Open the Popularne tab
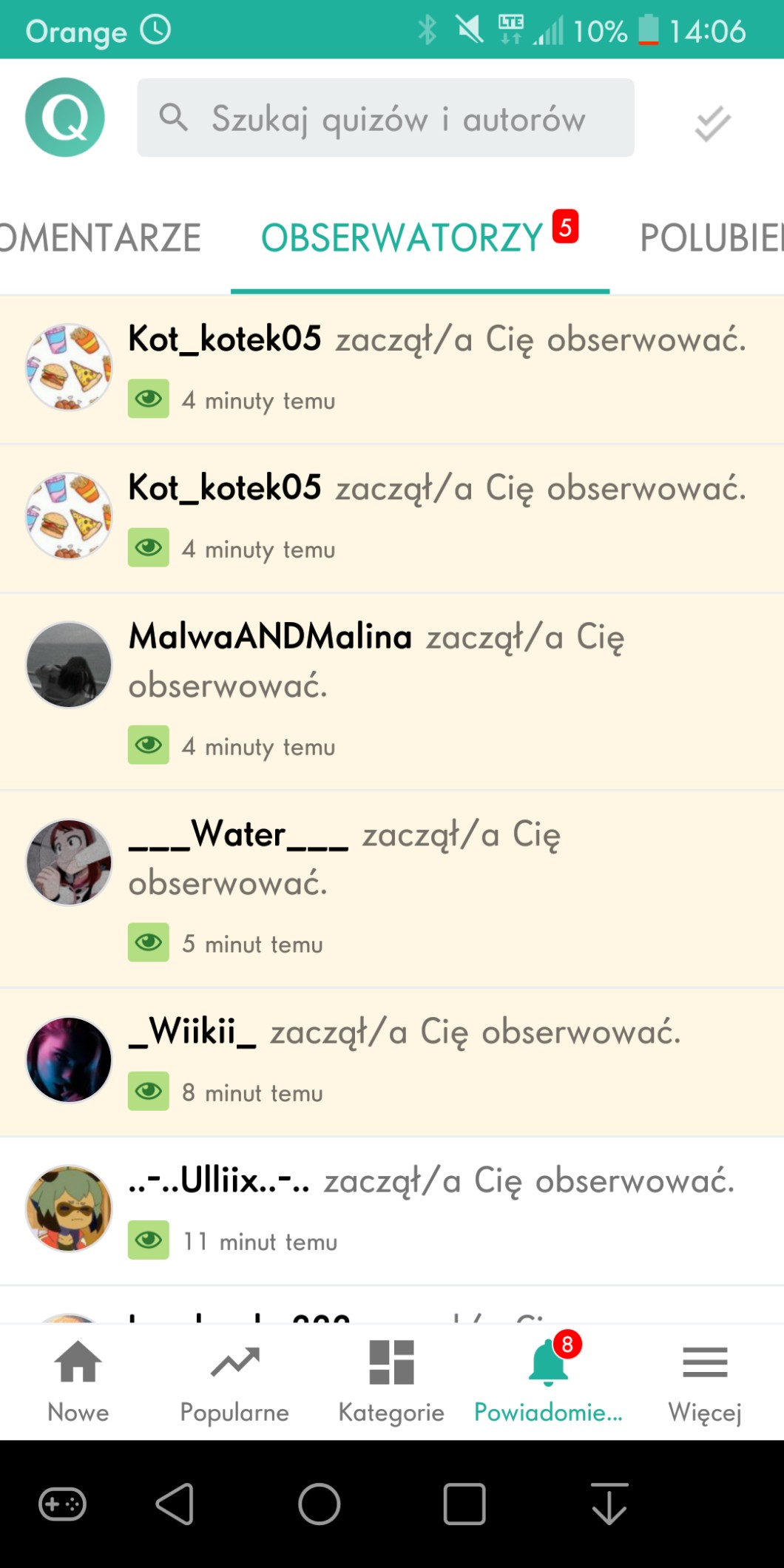This screenshot has height=1568, width=784. click(234, 1380)
